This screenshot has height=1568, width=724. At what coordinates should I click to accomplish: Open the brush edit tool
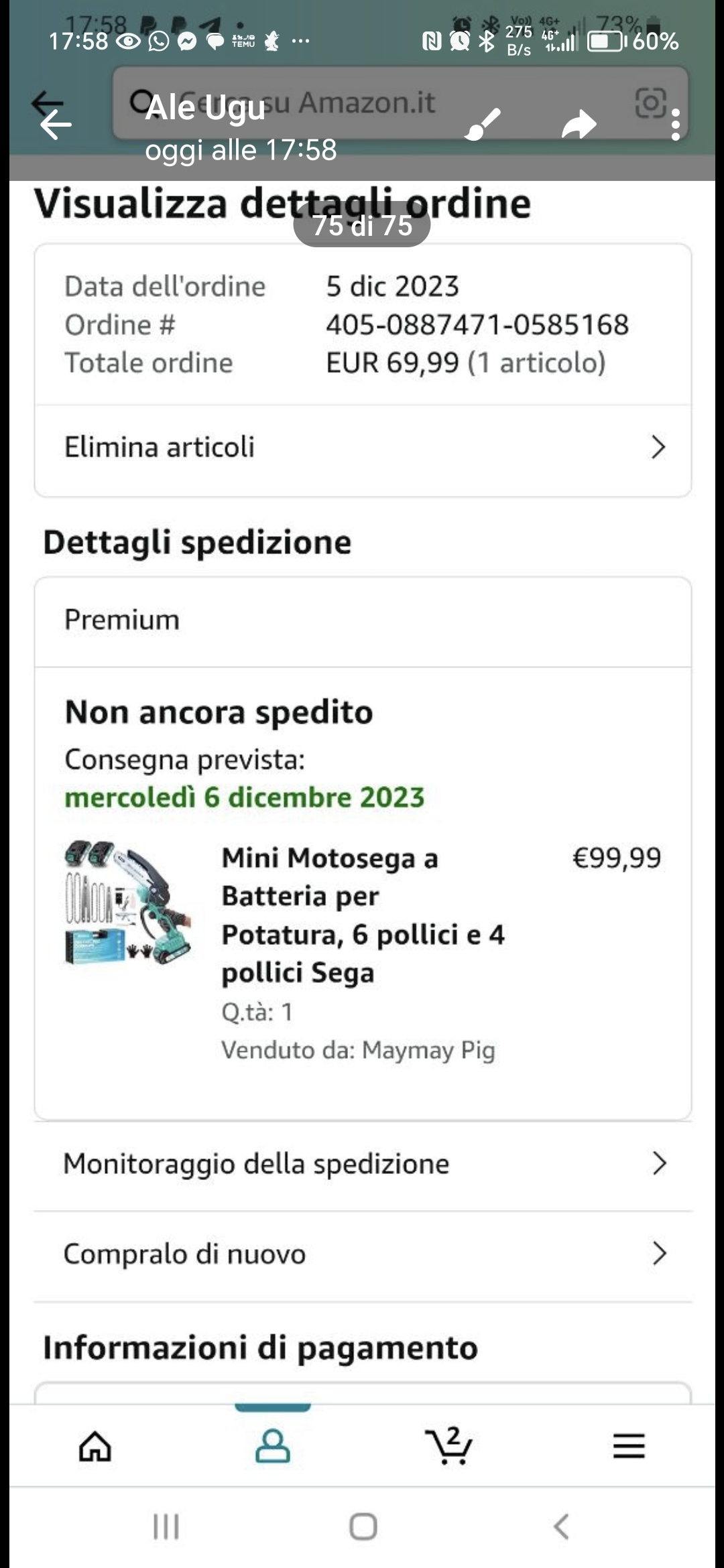point(483,125)
